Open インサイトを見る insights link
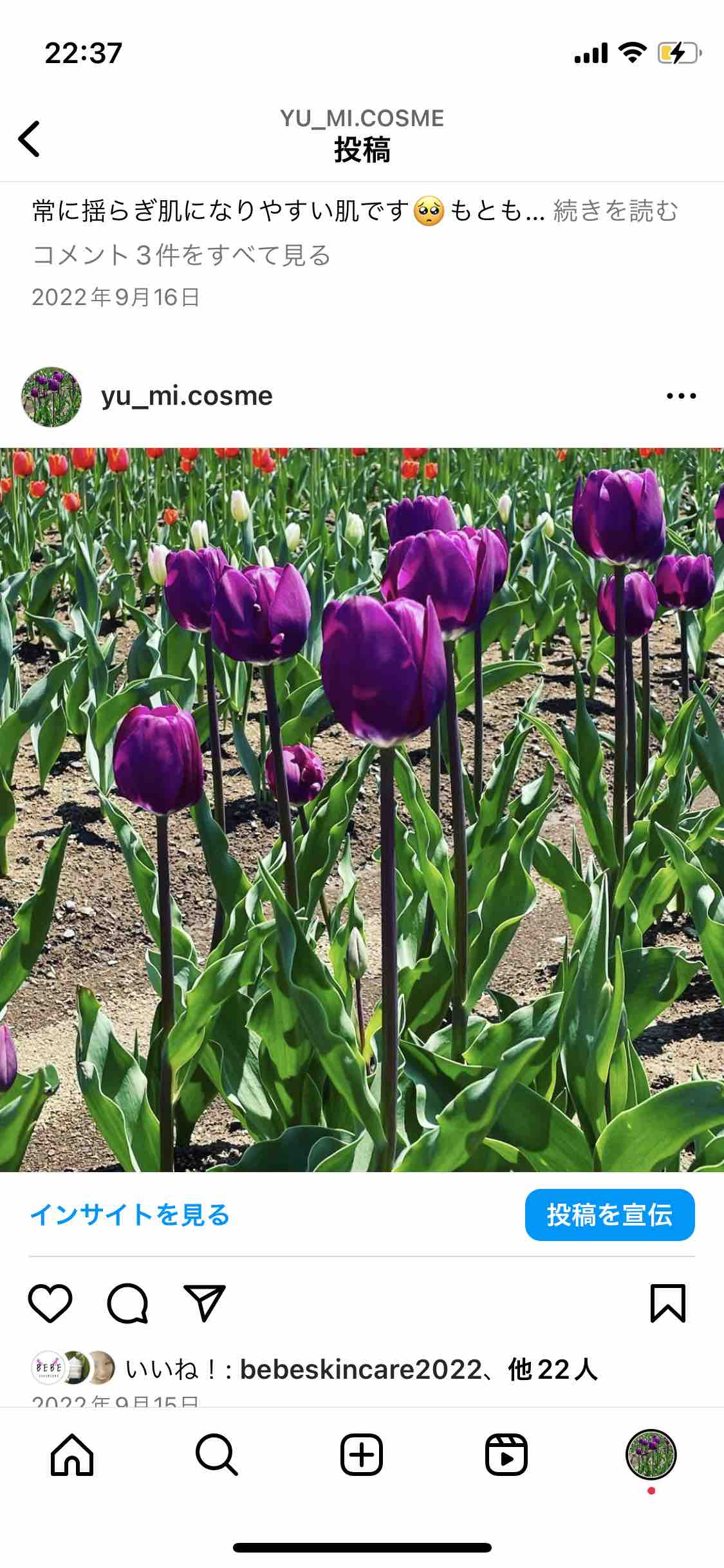This screenshot has width=724, height=1568. click(130, 1215)
